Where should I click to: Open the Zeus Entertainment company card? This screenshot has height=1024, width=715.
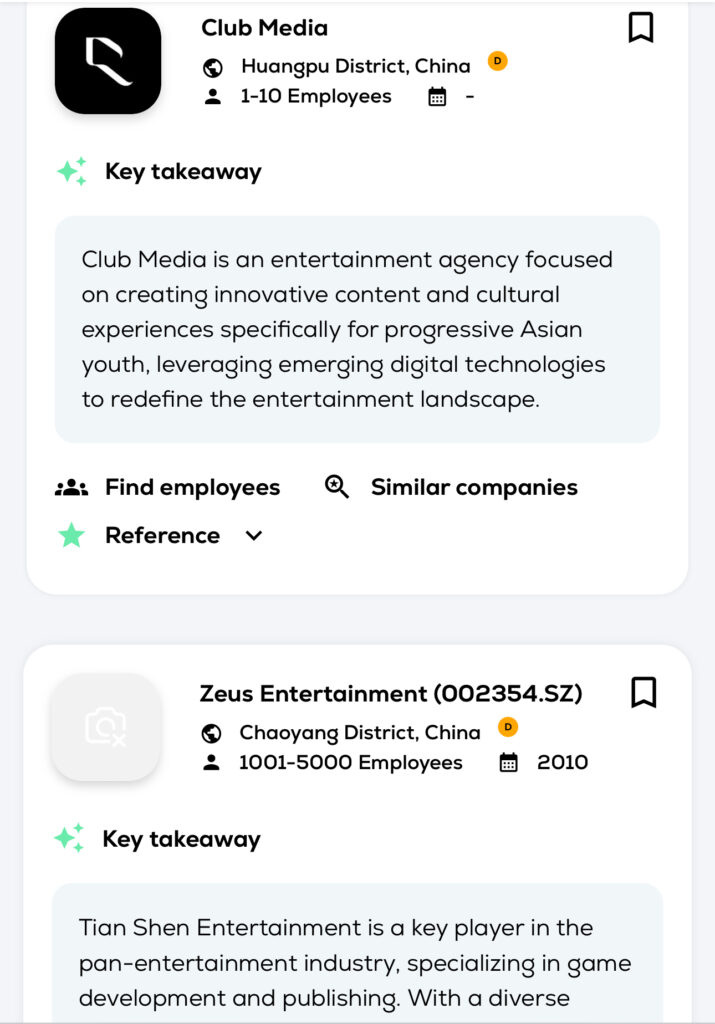391,693
